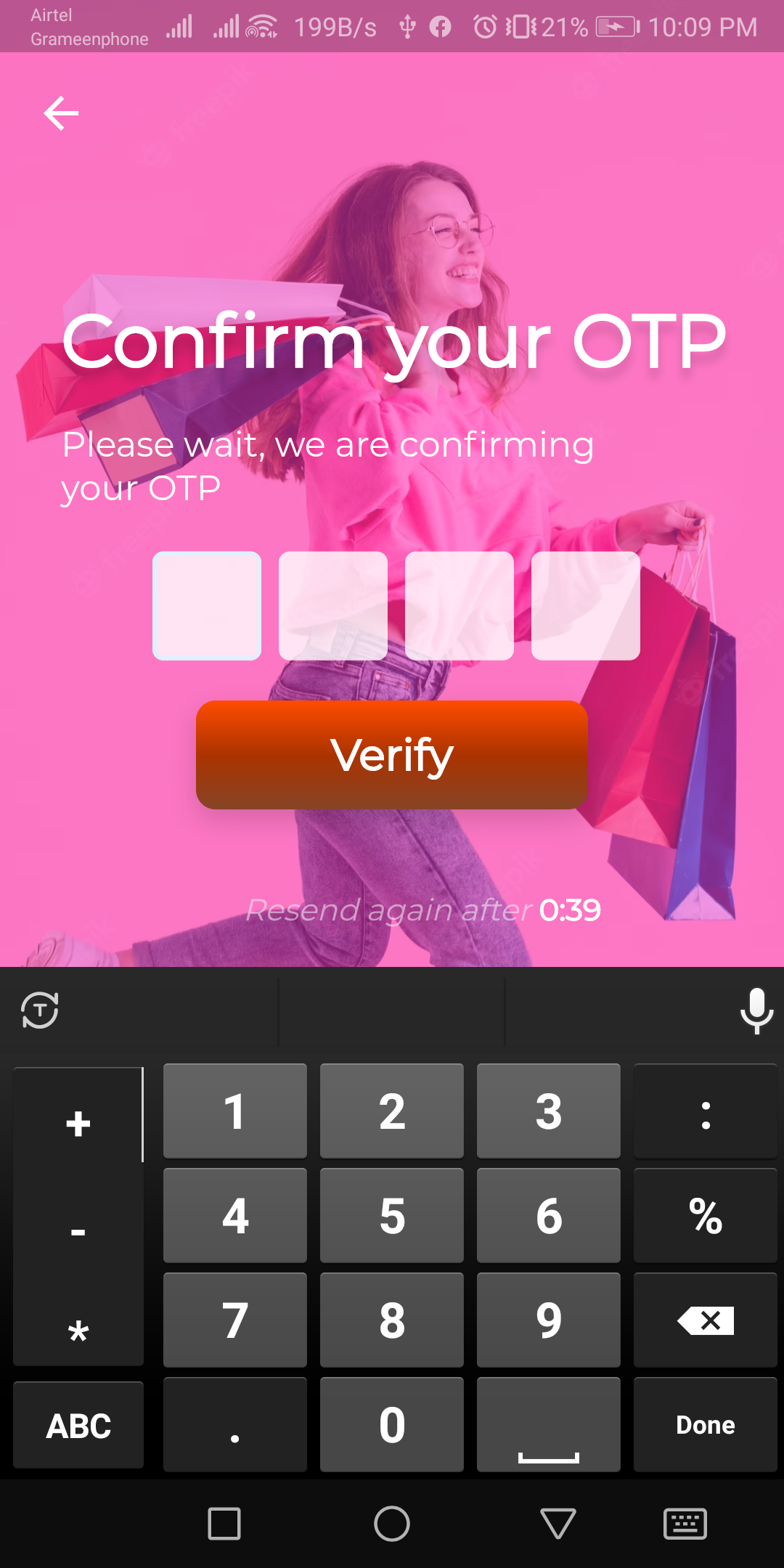Focus the third OTP digit box
Screen dimensions: 784x1568
coord(460,606)
